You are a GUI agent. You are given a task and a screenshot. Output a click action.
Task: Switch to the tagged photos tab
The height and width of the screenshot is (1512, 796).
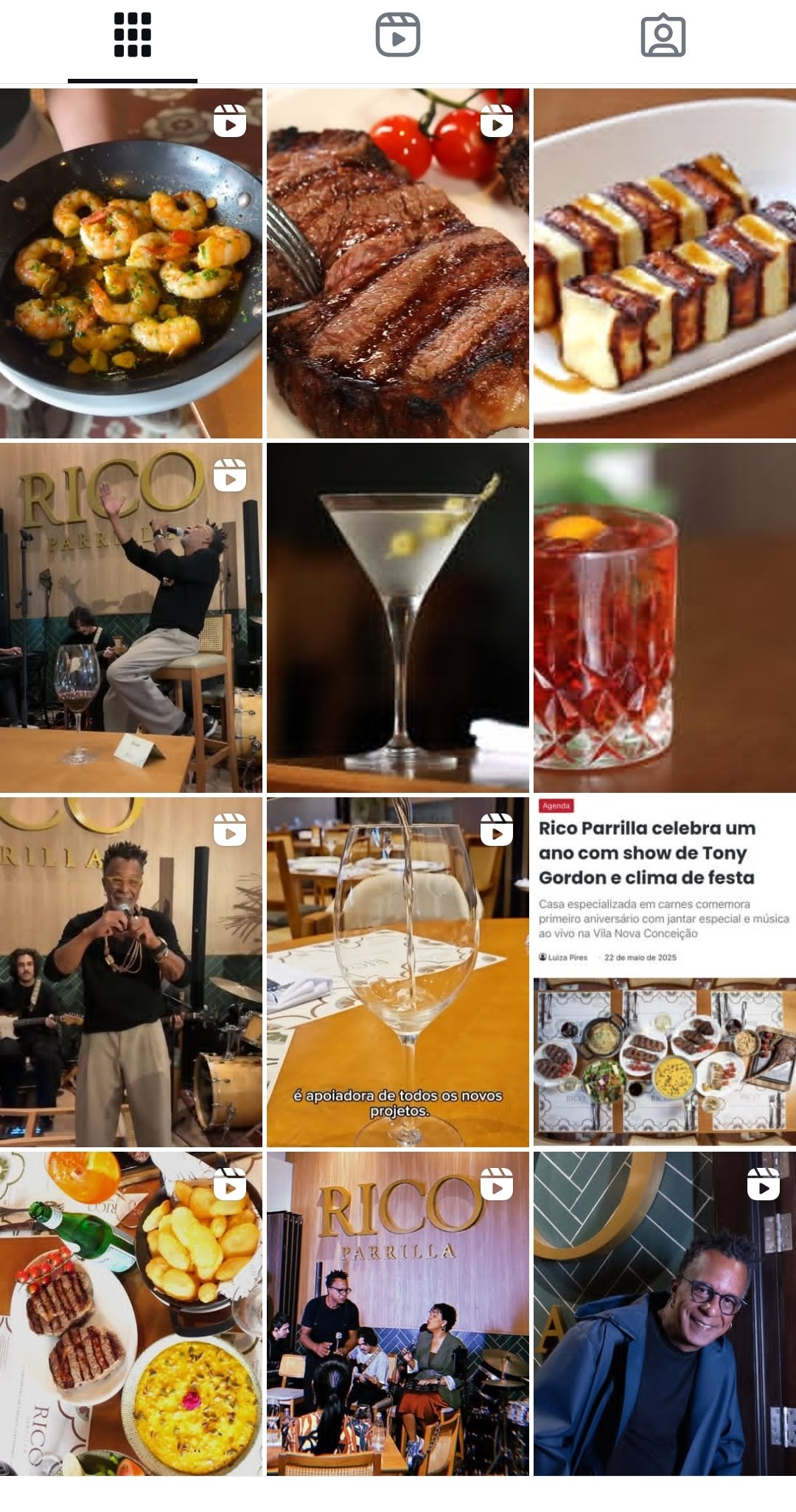pyautogui.click(x=663, y=35)
